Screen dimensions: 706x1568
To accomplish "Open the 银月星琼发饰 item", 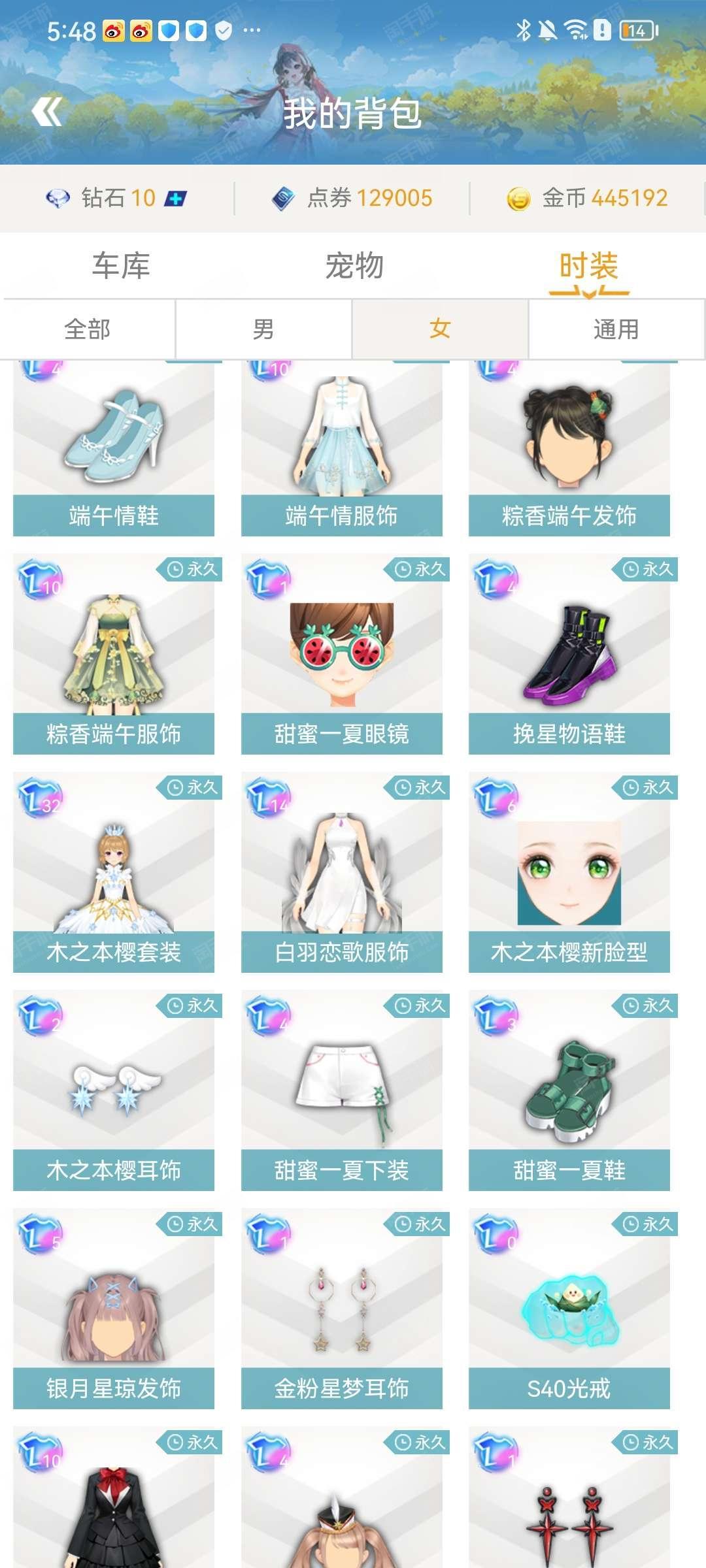I will (114, 1309).
